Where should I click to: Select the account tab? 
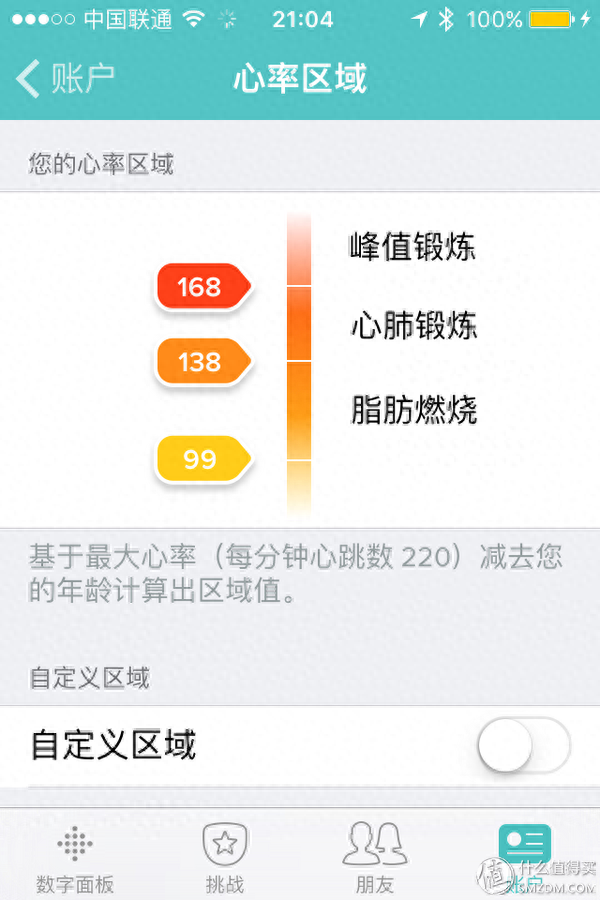[x=524, y=852]
